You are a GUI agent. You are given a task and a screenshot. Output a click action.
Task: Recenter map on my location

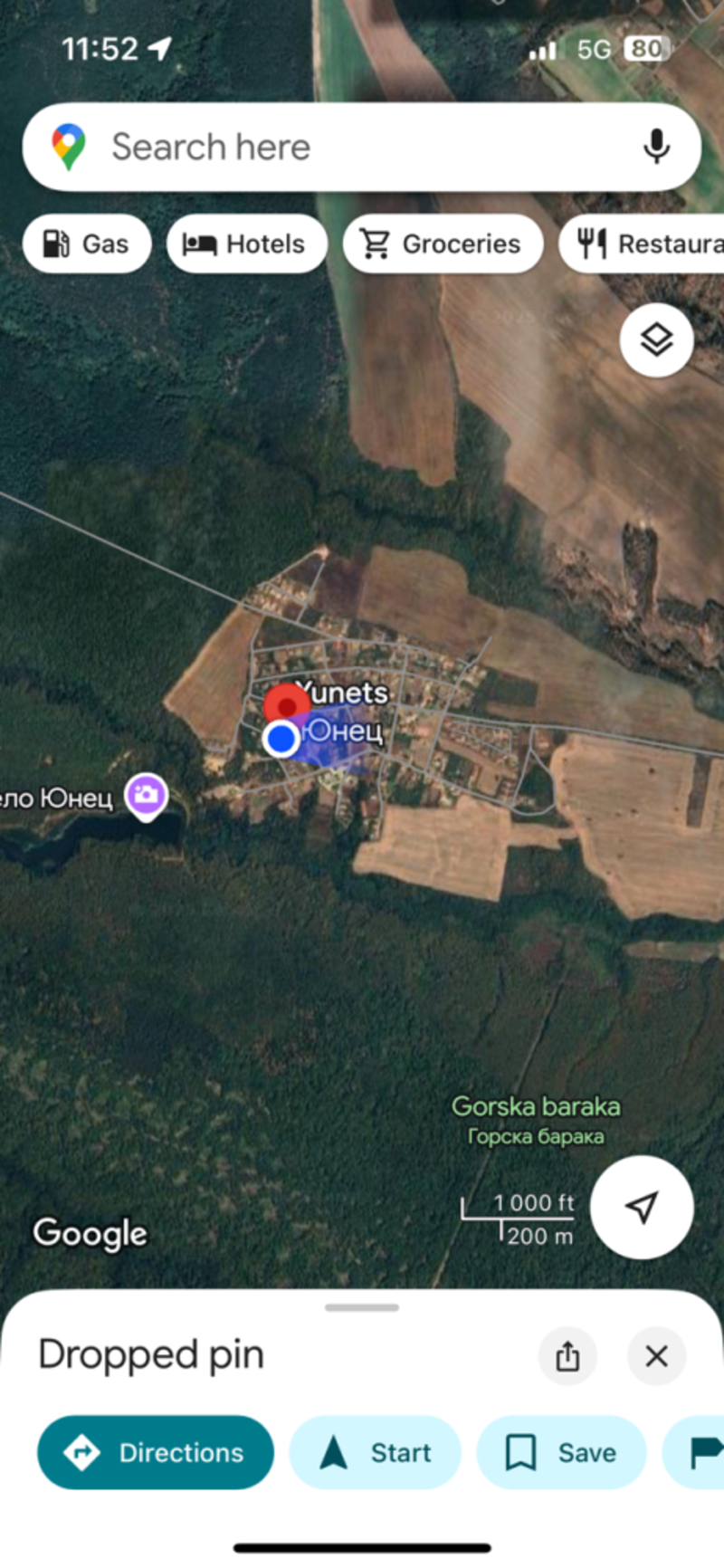click(642, 1207)
